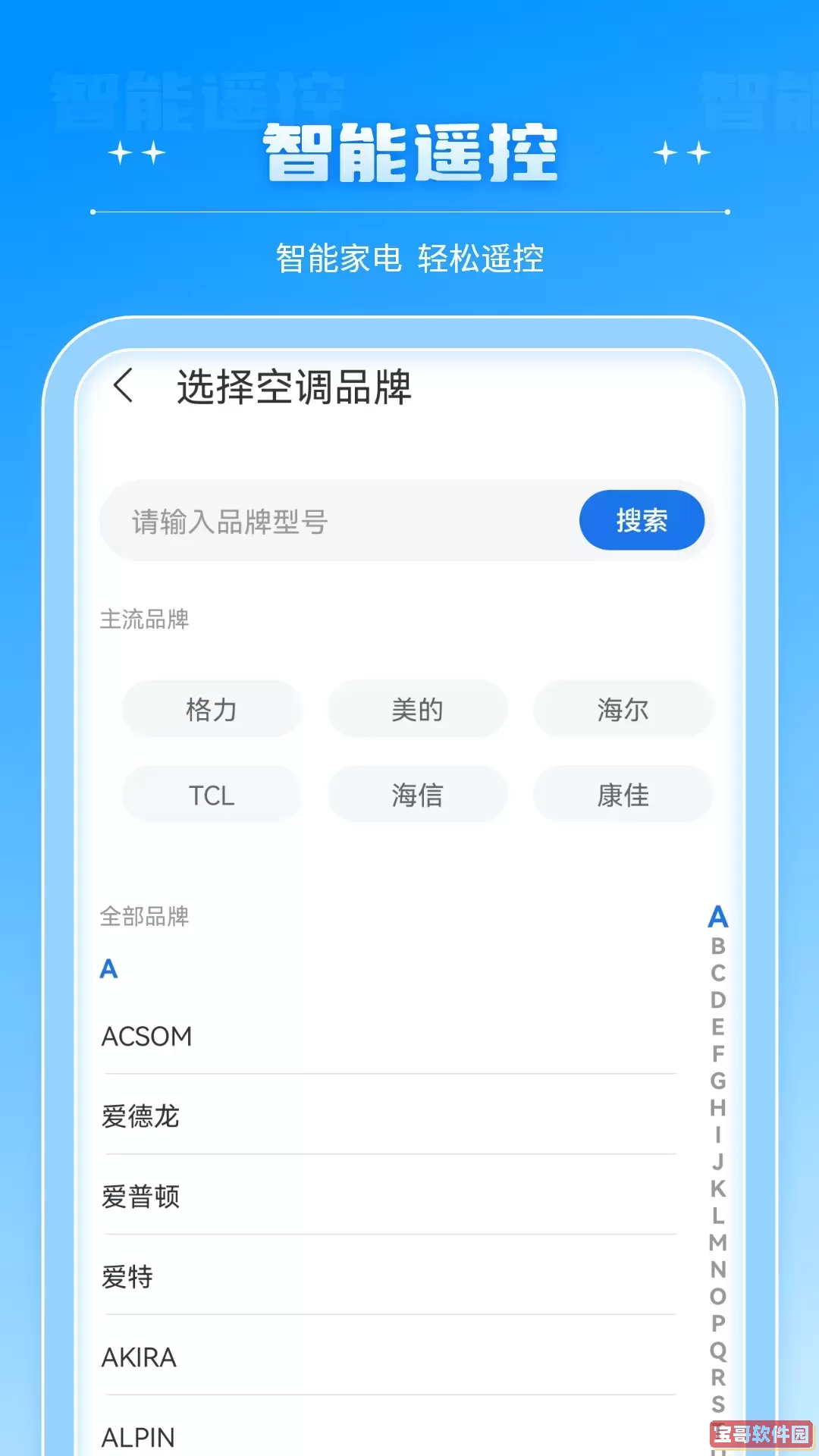Select the 格力 brand chip
This screenshot has height=1456, width=819.
tap(212, 709)
